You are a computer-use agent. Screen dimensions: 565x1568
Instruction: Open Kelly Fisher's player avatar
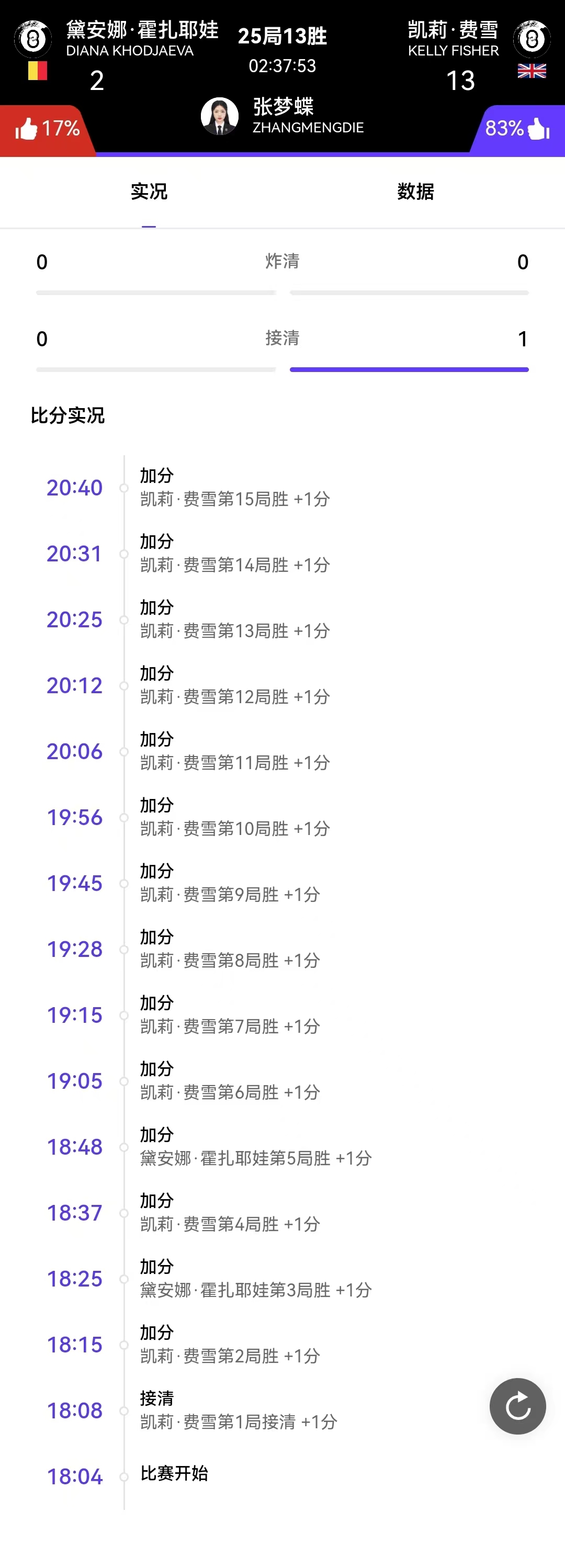532,40
